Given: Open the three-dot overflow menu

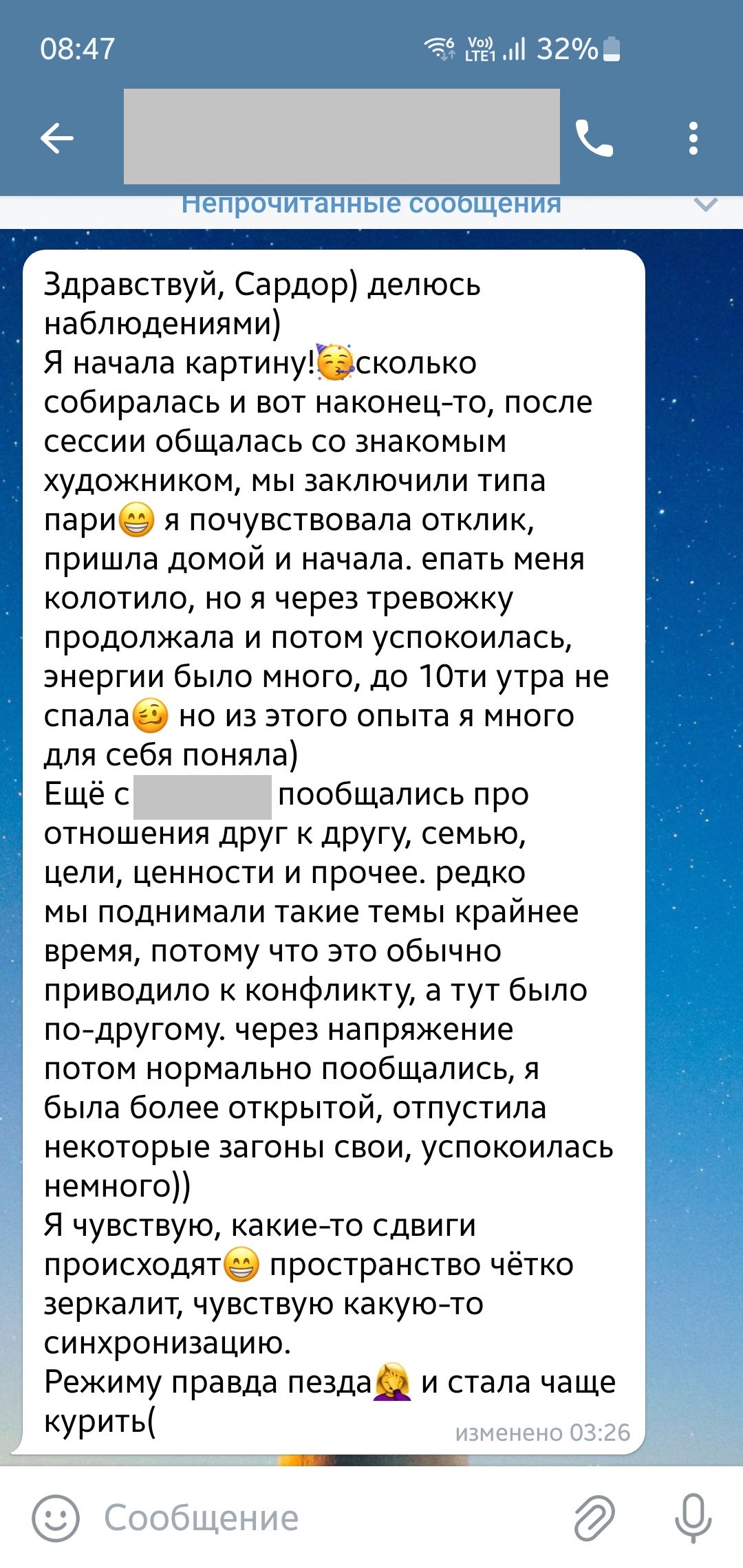Looking at the screenshot, I should (693, 138).
